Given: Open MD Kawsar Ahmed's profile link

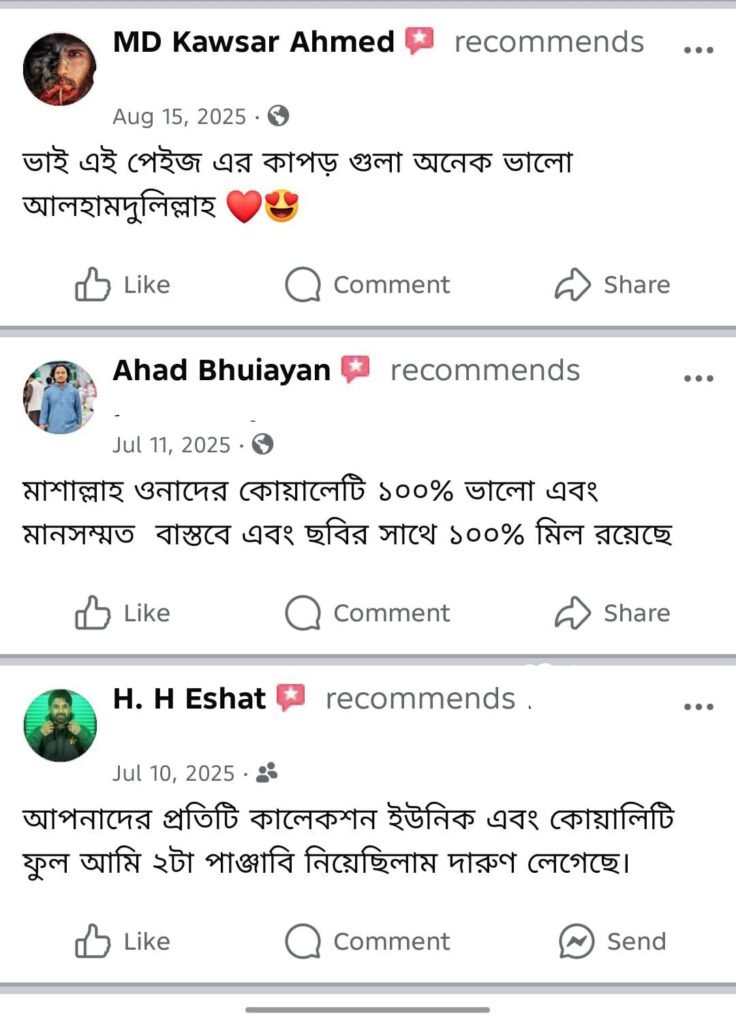Looking at the screenshot, I should 252,42.
